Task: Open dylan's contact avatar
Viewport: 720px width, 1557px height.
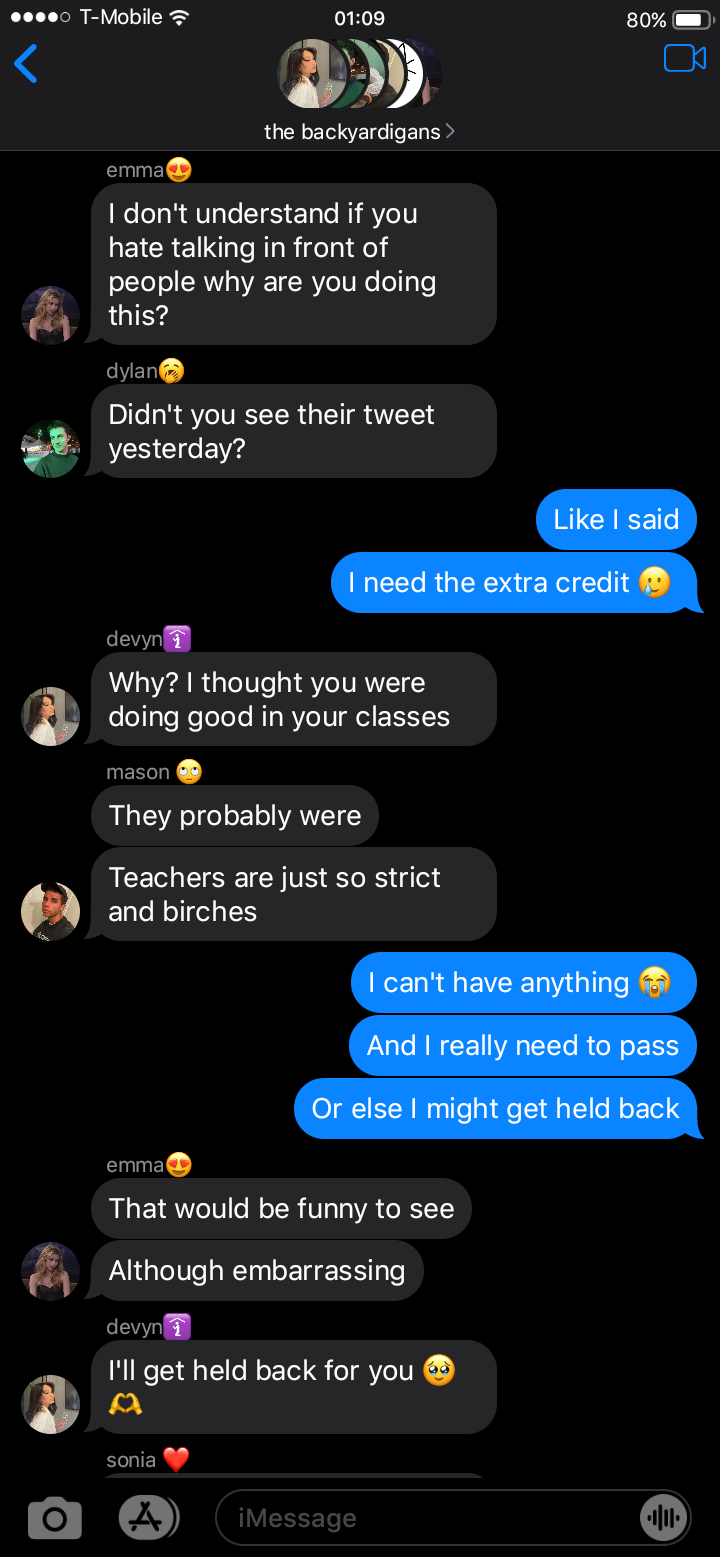Action: (x=50, y=448)
